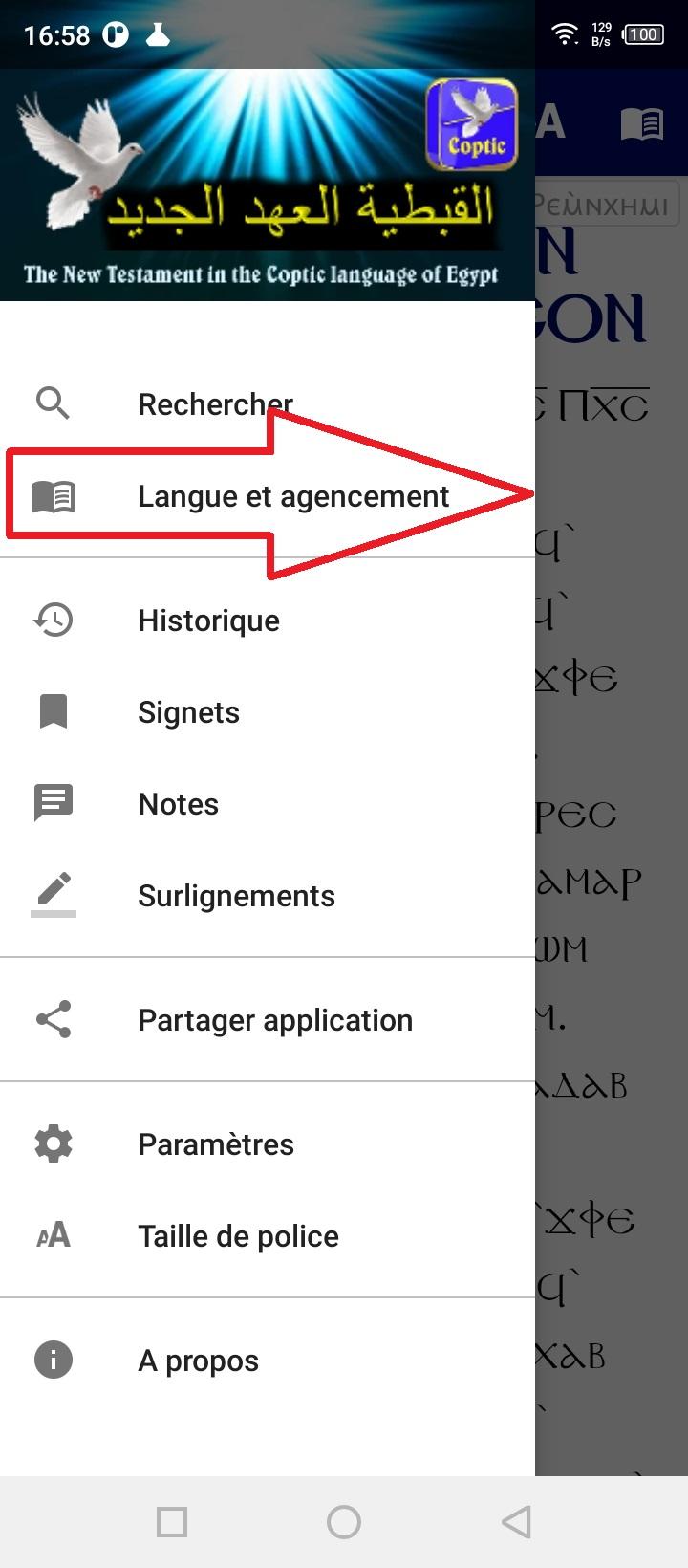Open Historique
Image resolution: width=688 pixels, height=1568 pixels.
click(208, 621)
